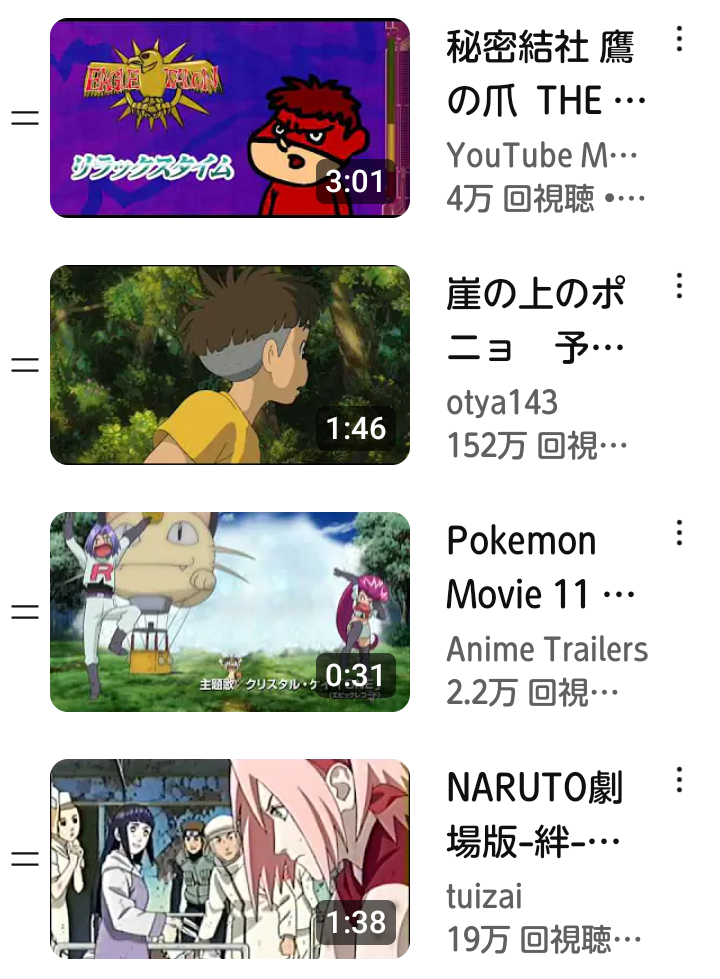The height and width of the screenshot is (979, 720).
Task: Show more options for Pokemon Movie 11
Action: (x=679, y=533)
